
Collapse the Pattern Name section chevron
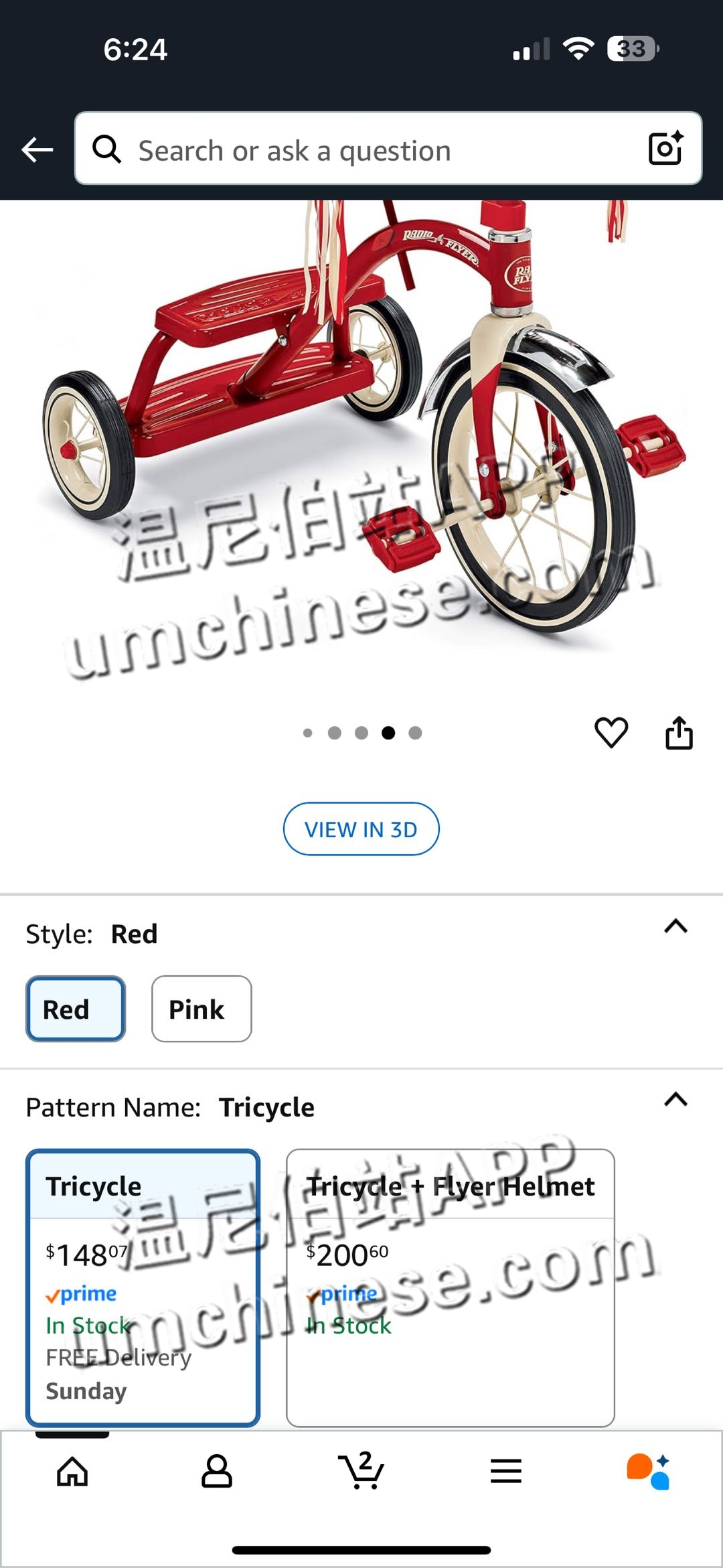pos(675,1100)
